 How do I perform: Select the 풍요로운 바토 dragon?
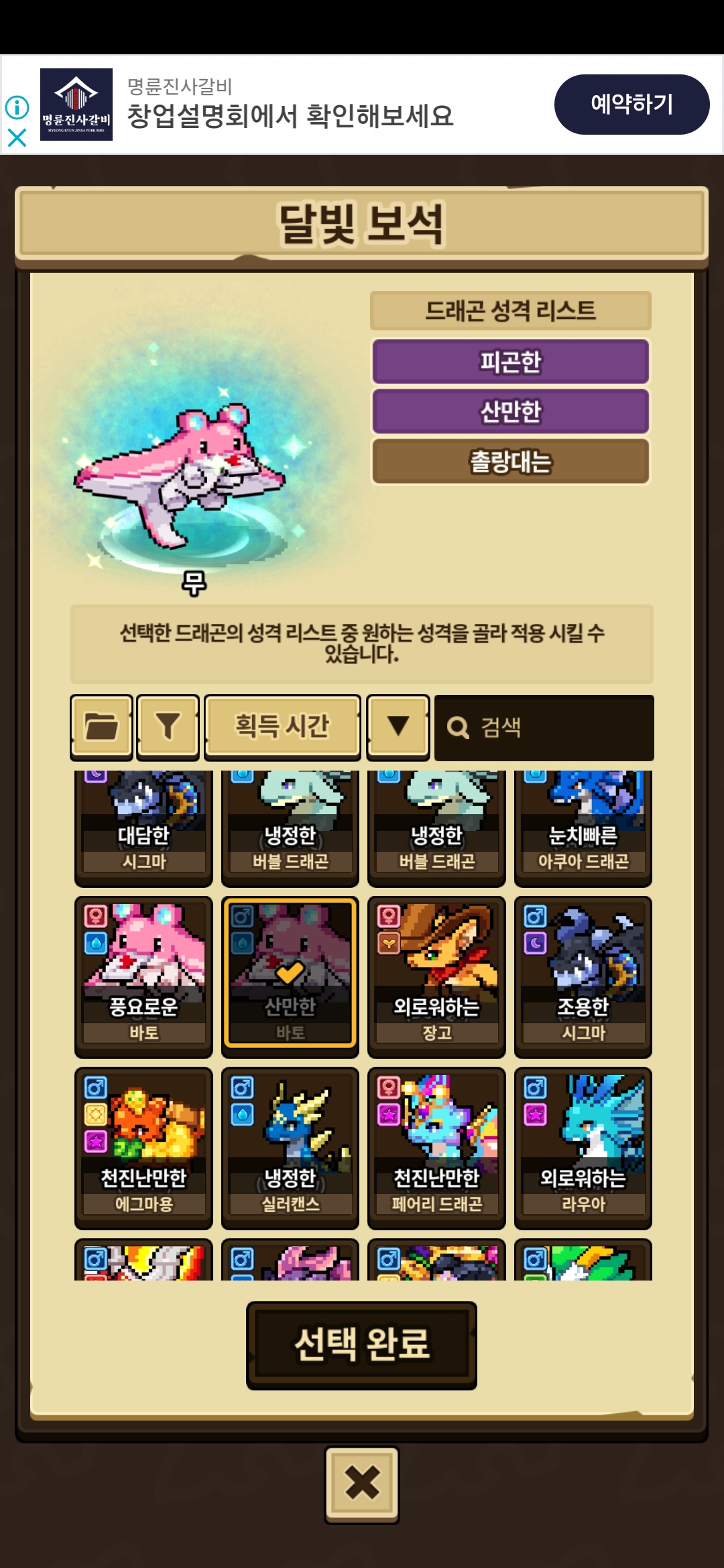point(143,977)
